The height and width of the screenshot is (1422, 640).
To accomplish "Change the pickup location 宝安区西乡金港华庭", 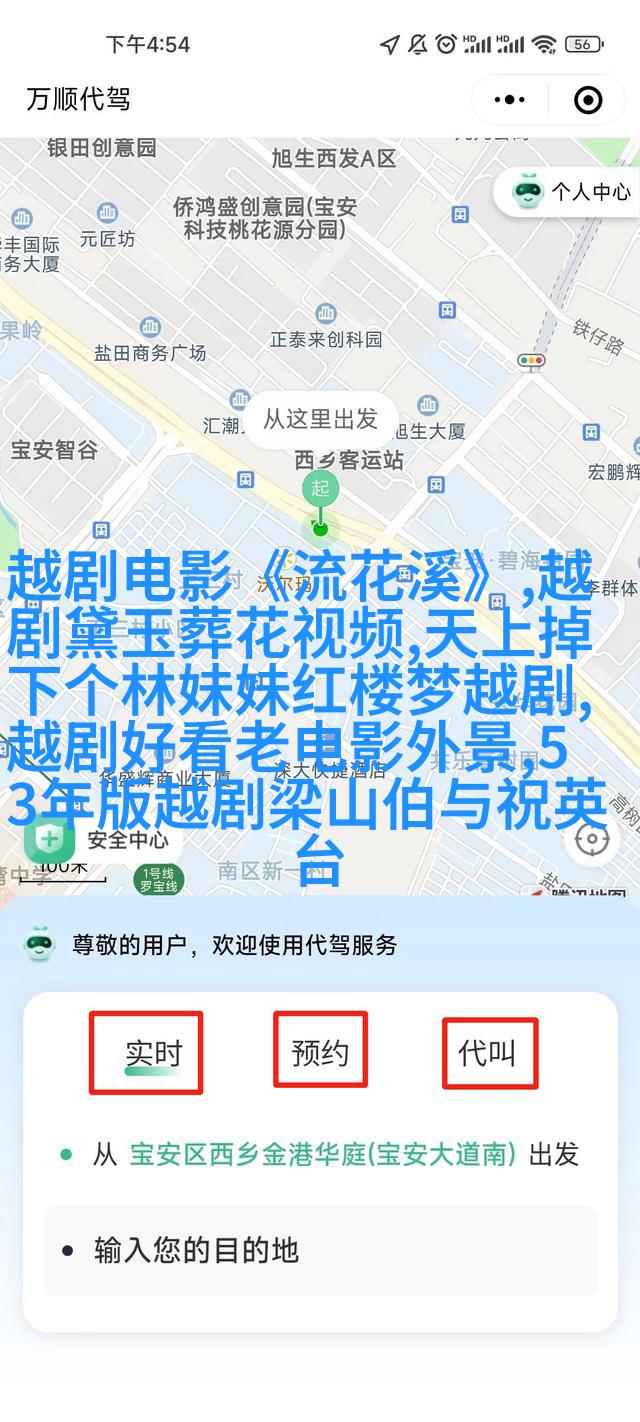I will (x=322, y=1154).
